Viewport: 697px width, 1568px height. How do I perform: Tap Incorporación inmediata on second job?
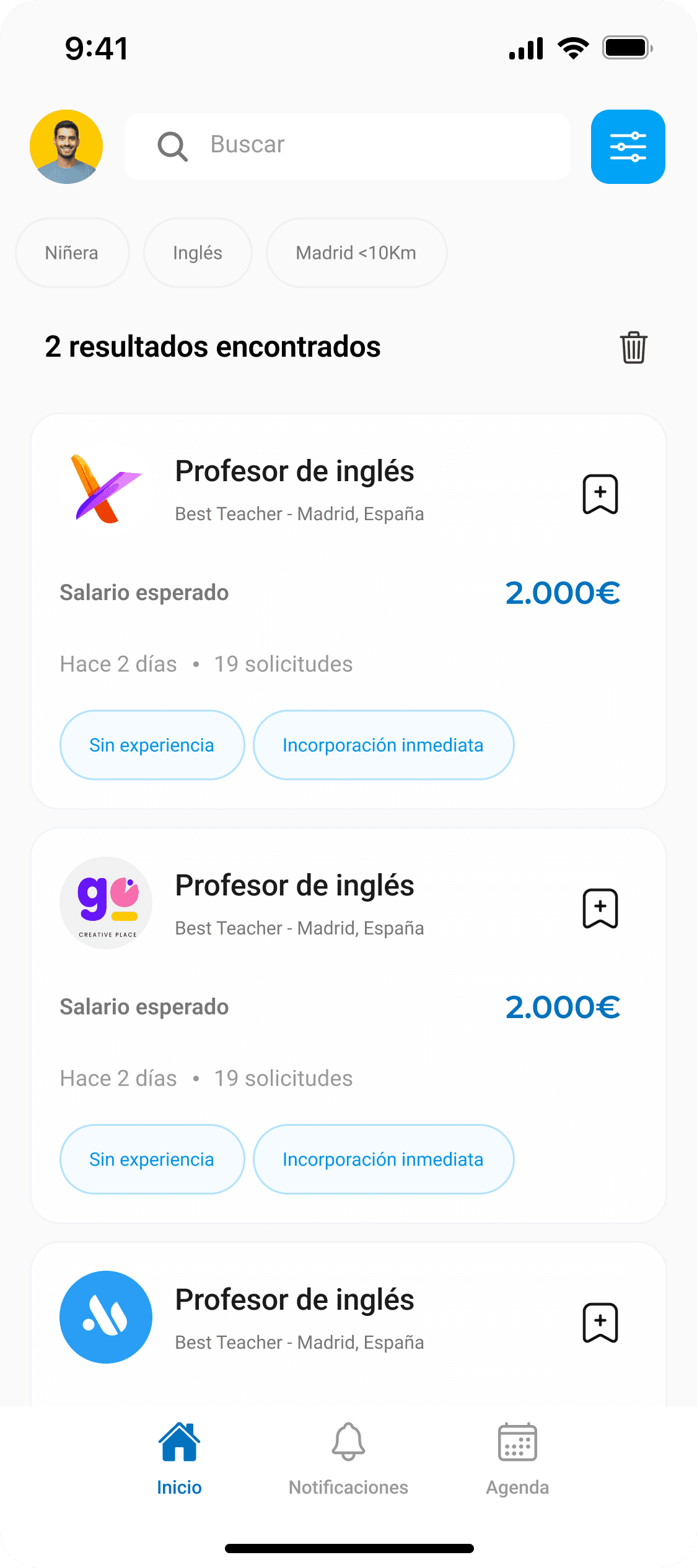click(383, 1159)
